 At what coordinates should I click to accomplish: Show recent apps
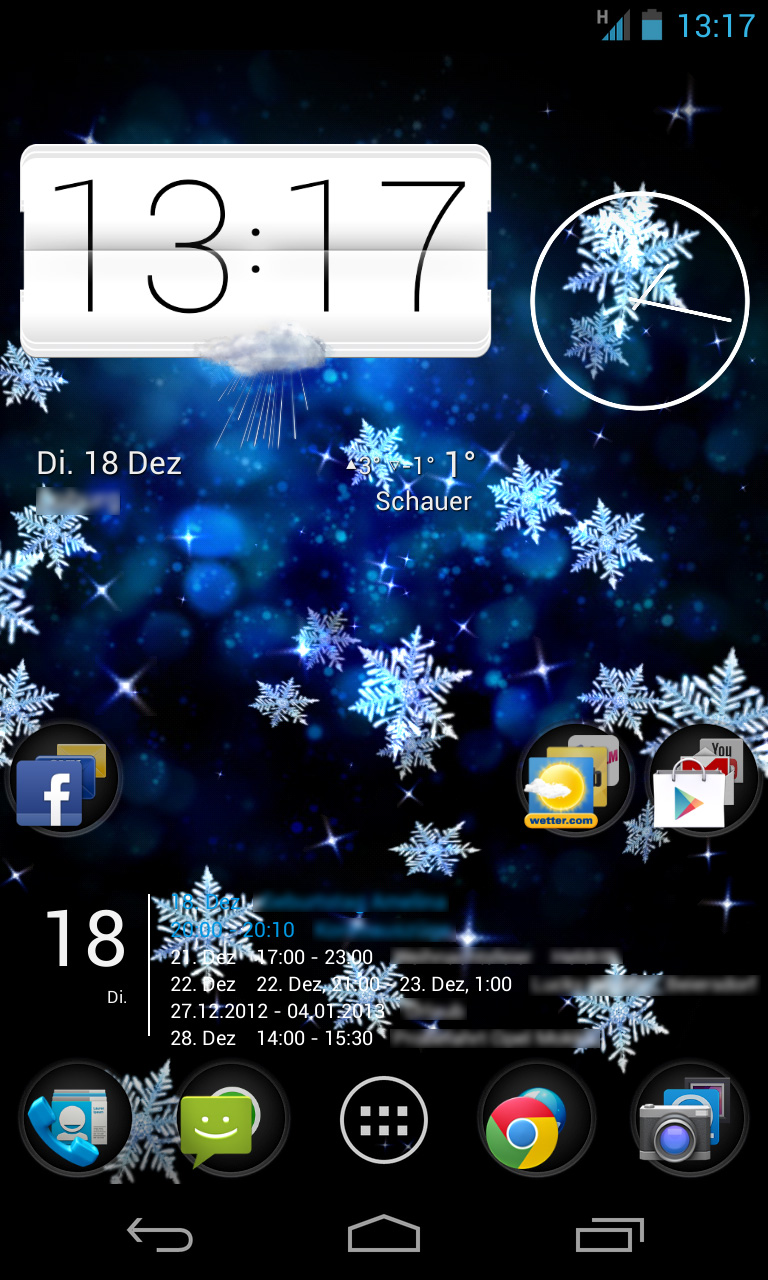(x=609, y=1236)
